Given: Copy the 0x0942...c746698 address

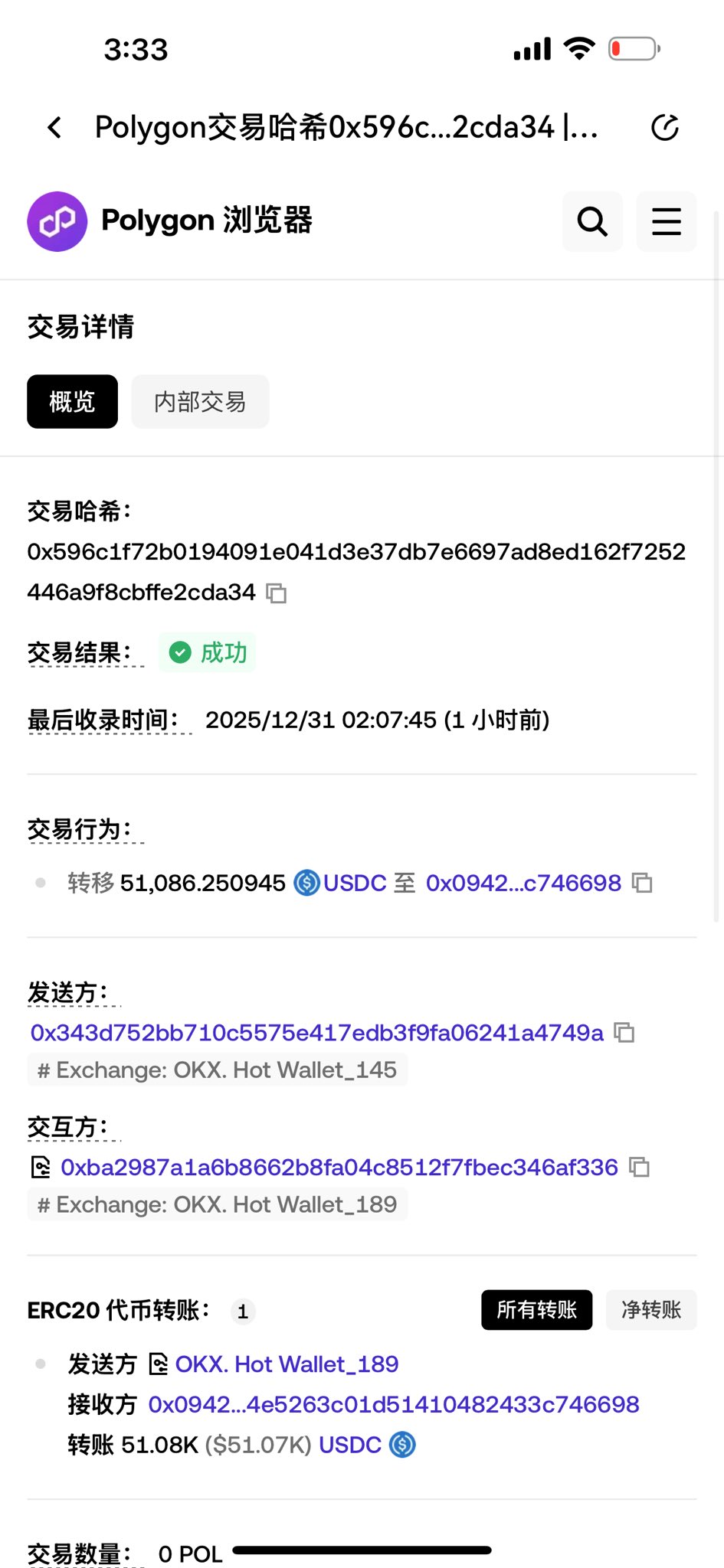Looking at the screenshot, I should pos(642,884).
